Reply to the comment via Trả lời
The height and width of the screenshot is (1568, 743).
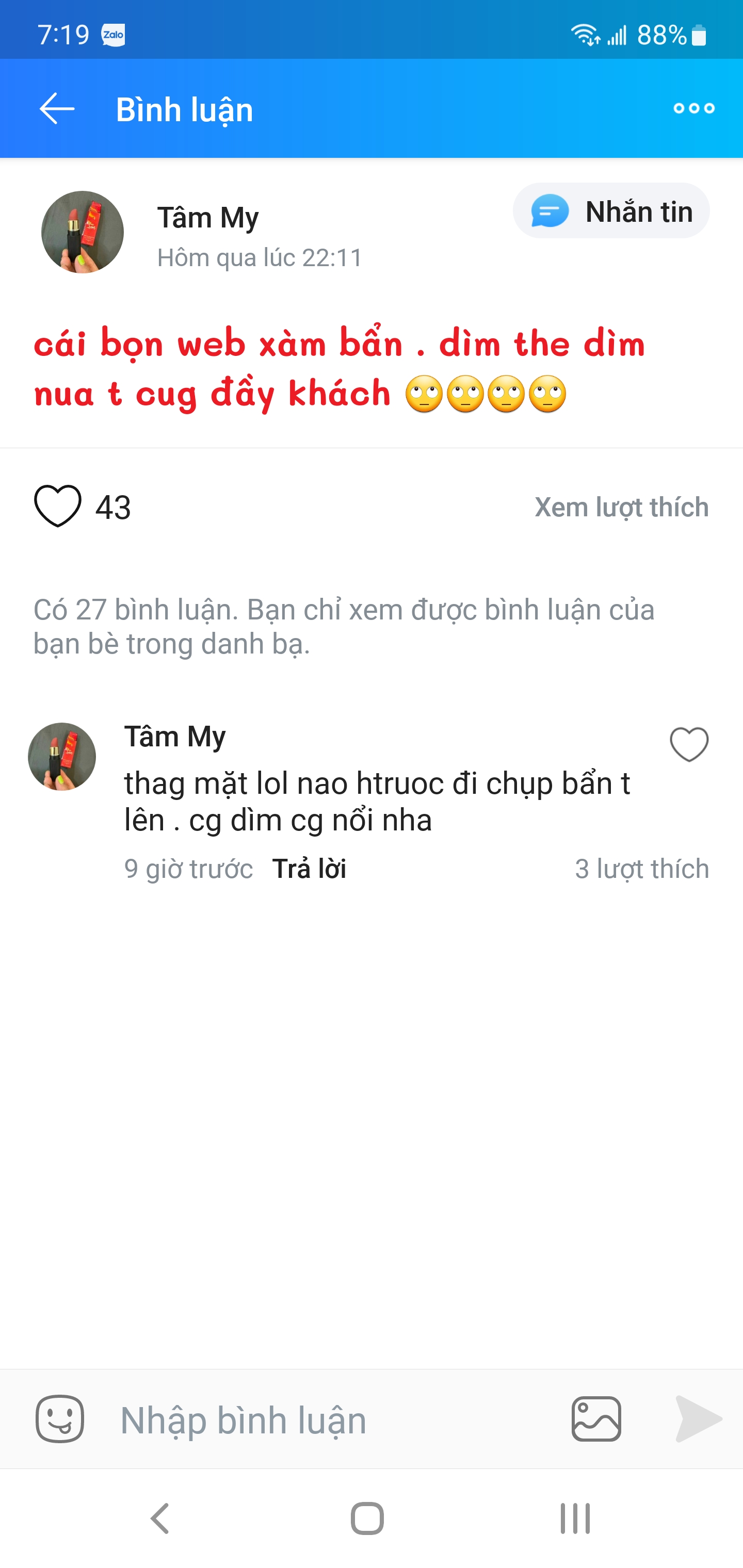point(309,869)
